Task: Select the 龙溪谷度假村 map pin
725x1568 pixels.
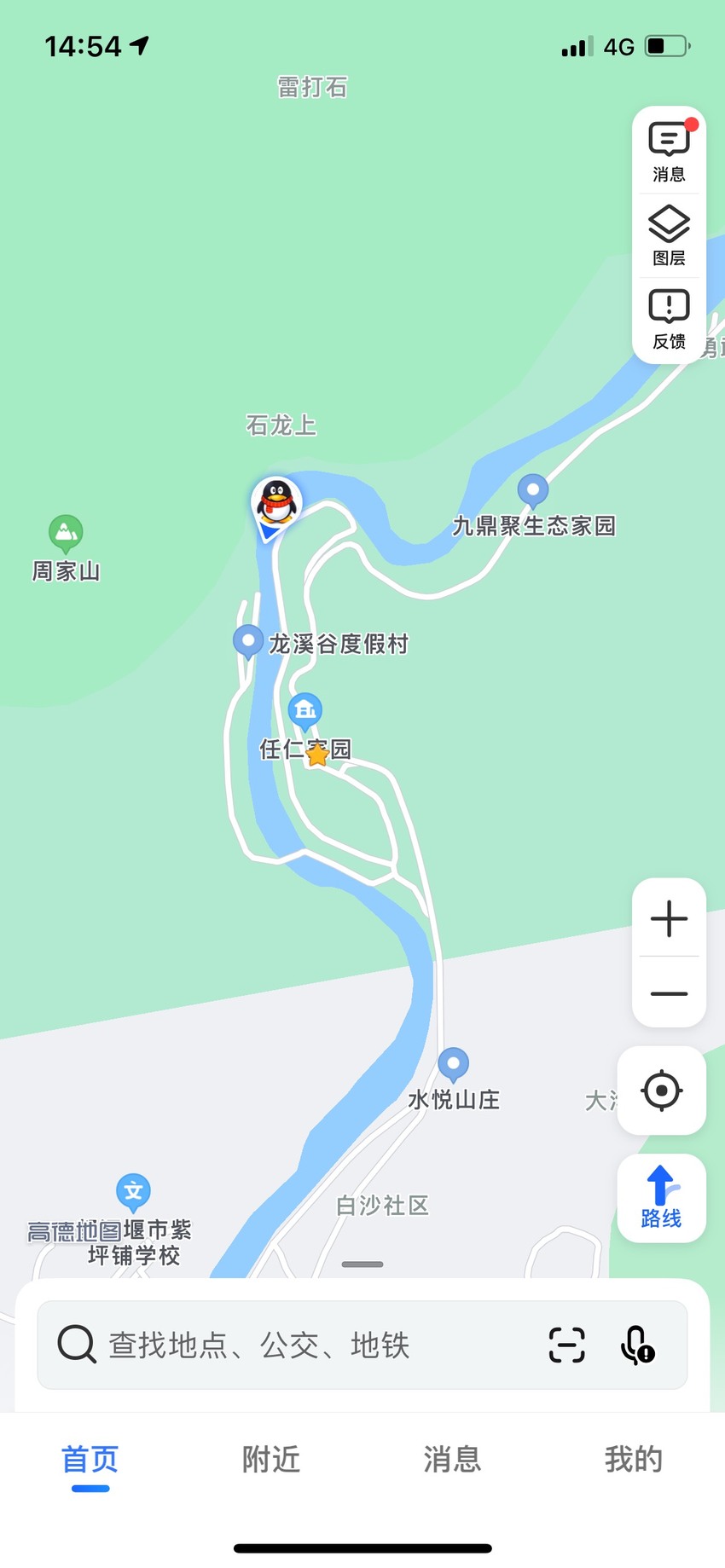Action: (248, 639)
